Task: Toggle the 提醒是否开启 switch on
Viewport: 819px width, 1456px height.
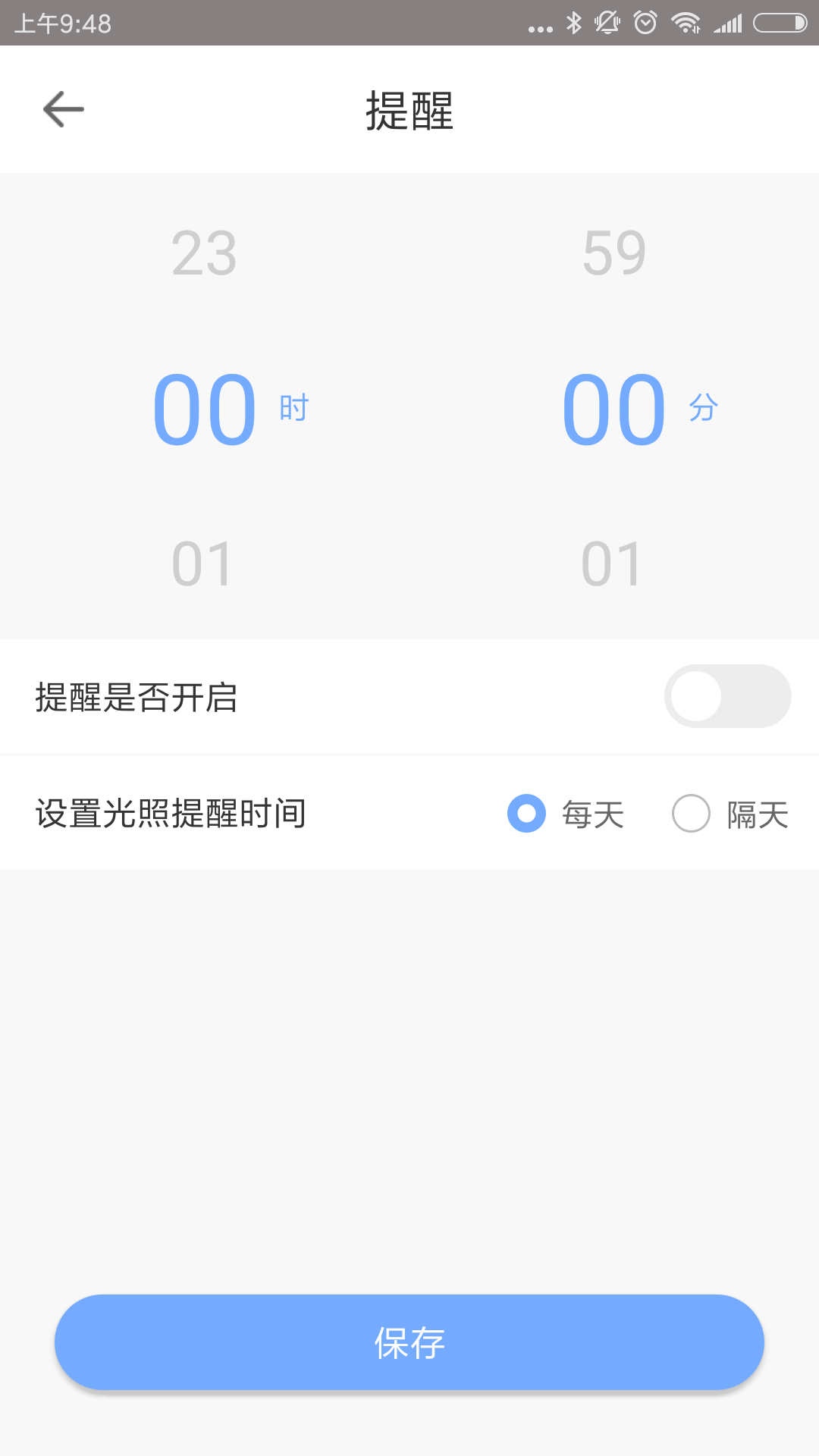Action: pyautogui.click(x=727, y=696)
